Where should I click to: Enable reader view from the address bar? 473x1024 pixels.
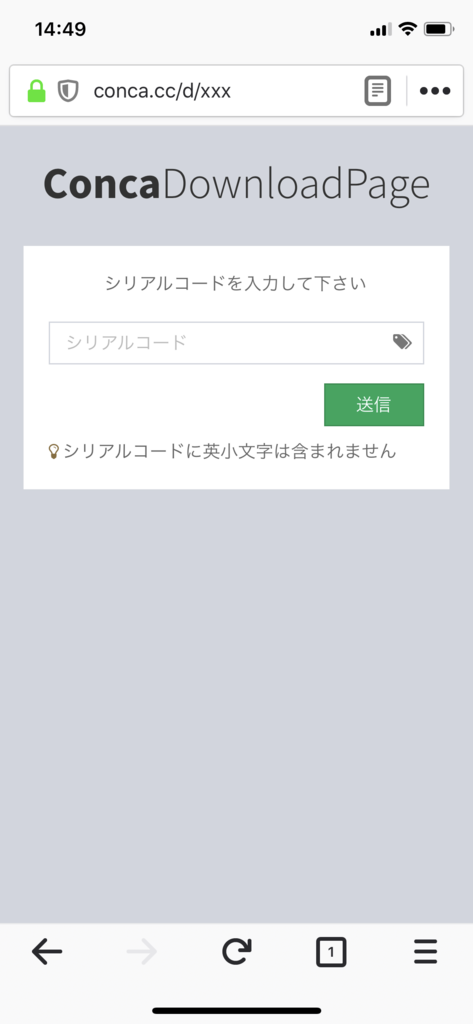pyautogui.click(x=377, y=91)
